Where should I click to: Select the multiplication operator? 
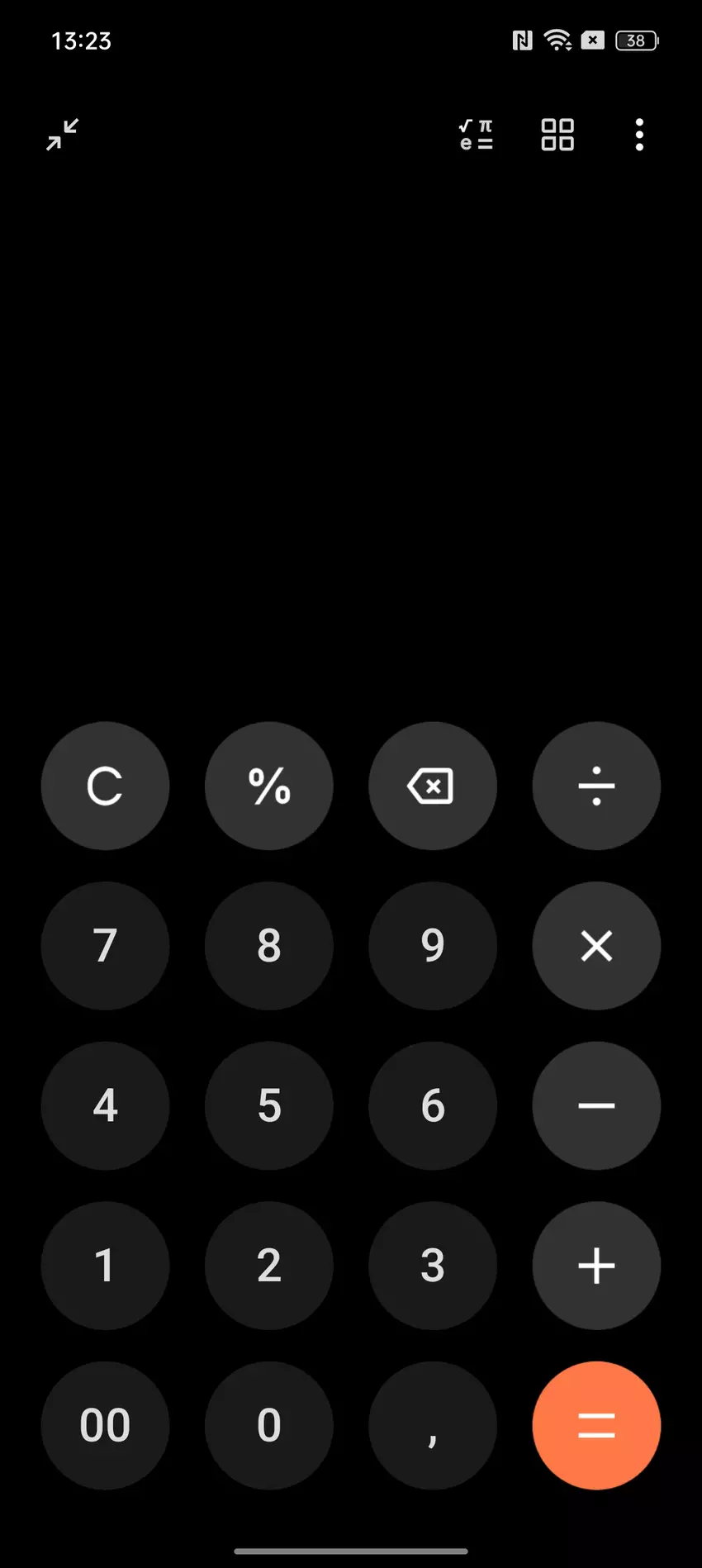coord(596,946)
